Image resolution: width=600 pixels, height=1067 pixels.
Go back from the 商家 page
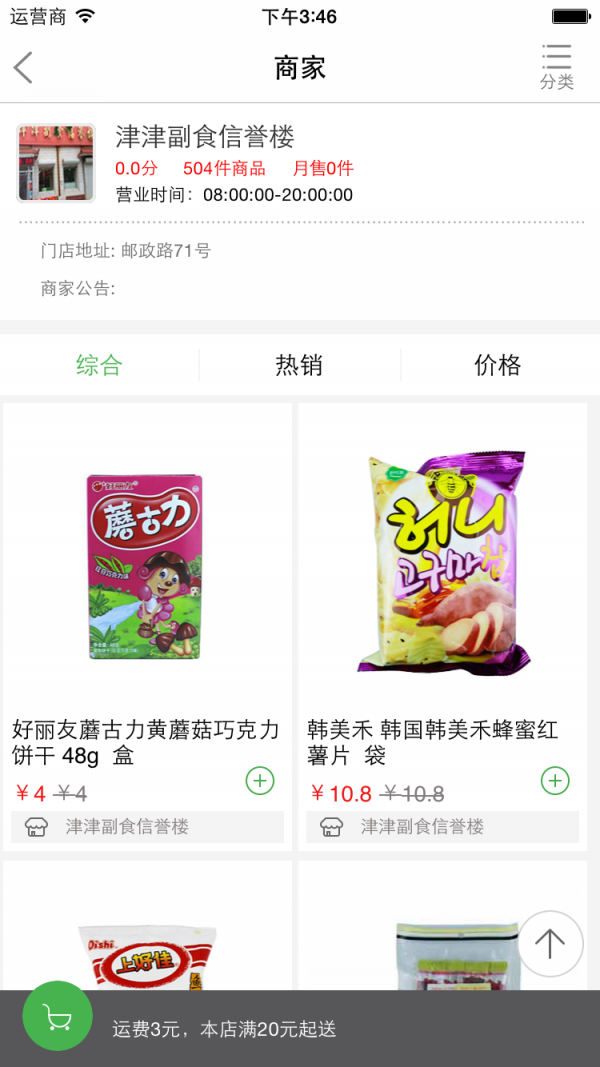point(24,68)
